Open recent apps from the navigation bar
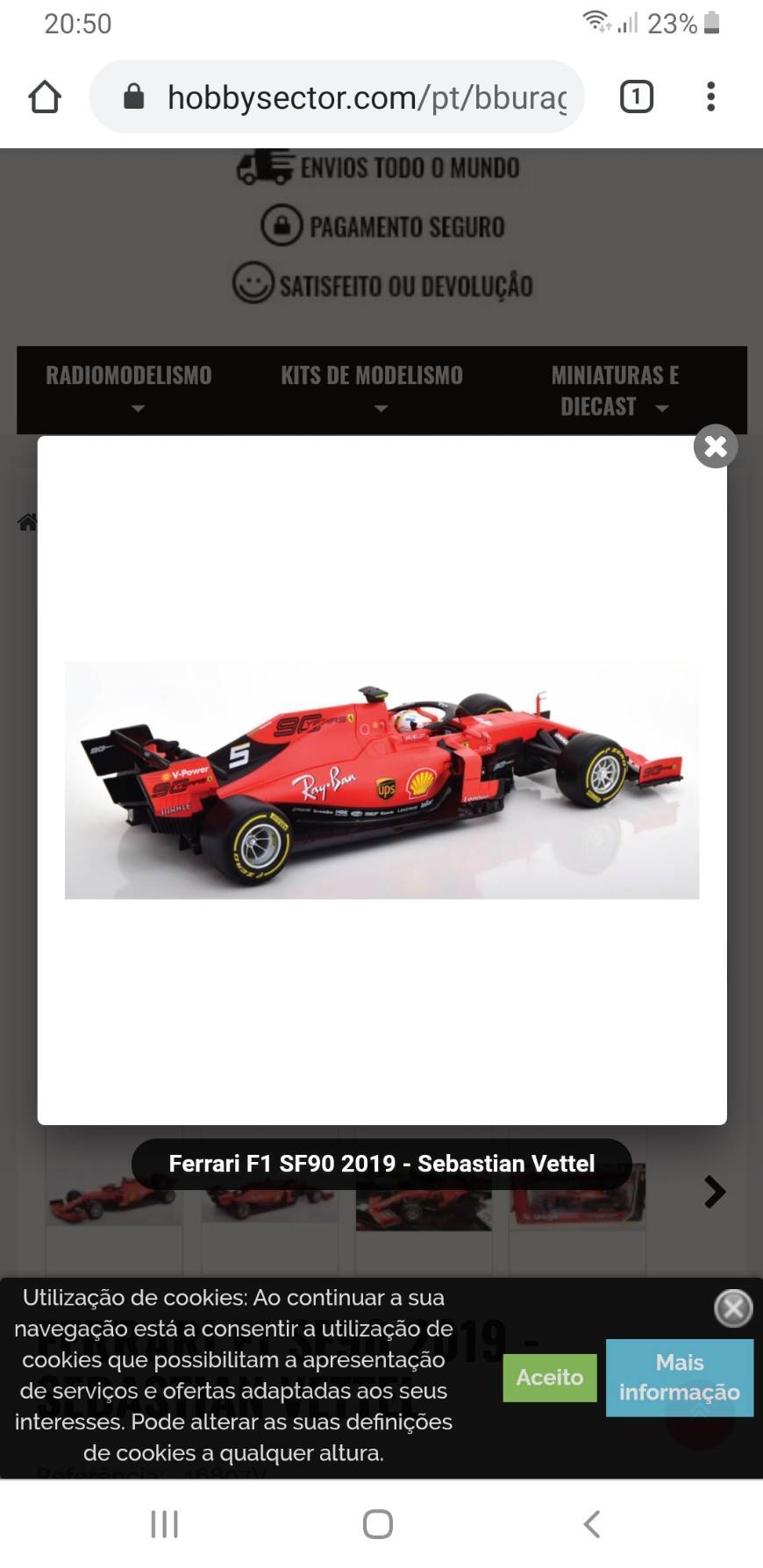The height and width of the screenshot is (1568, 763). pyautogui.click(x=165, y=1523)
